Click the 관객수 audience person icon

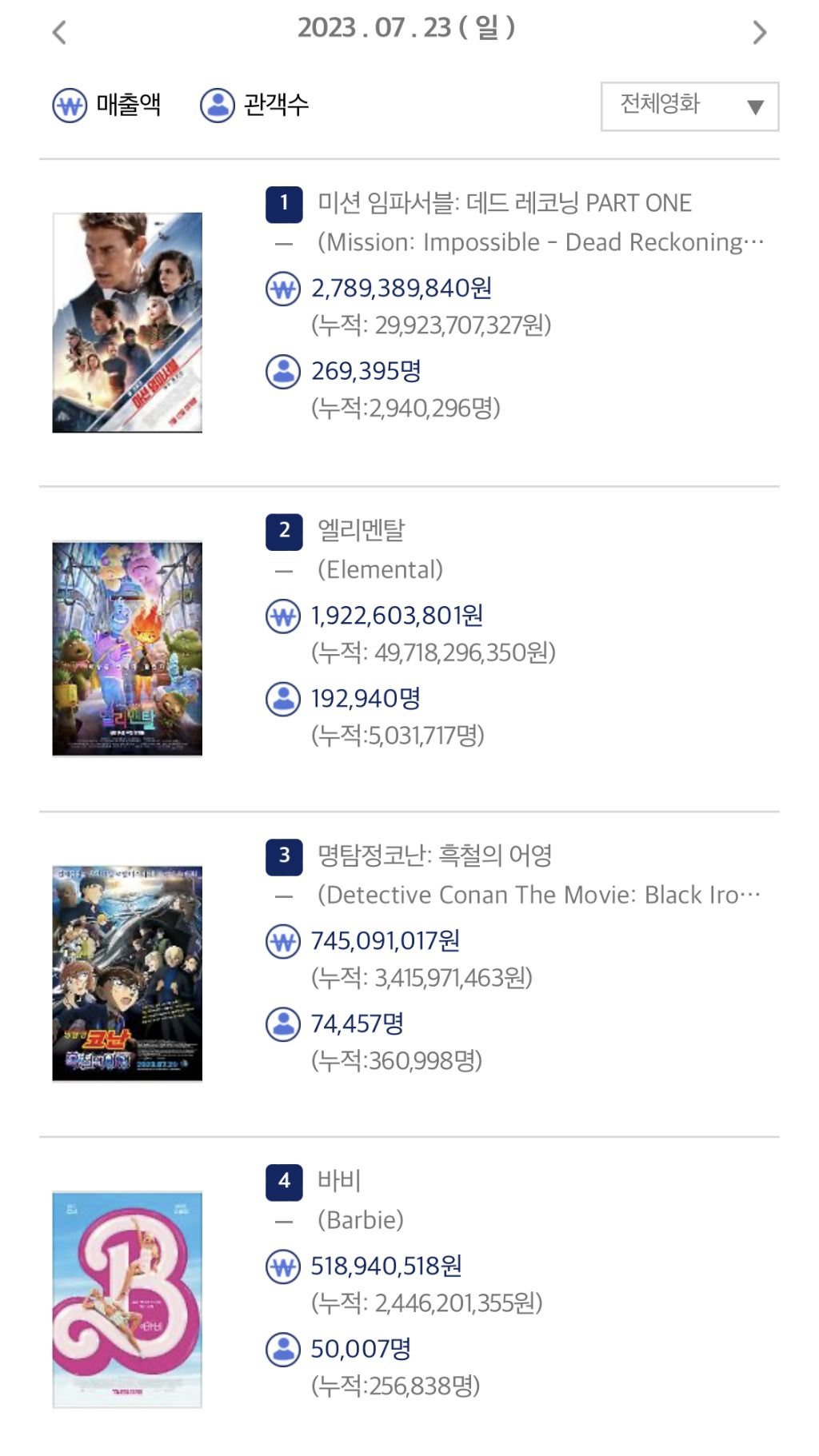pyautogui.click(x=215, y=103)
